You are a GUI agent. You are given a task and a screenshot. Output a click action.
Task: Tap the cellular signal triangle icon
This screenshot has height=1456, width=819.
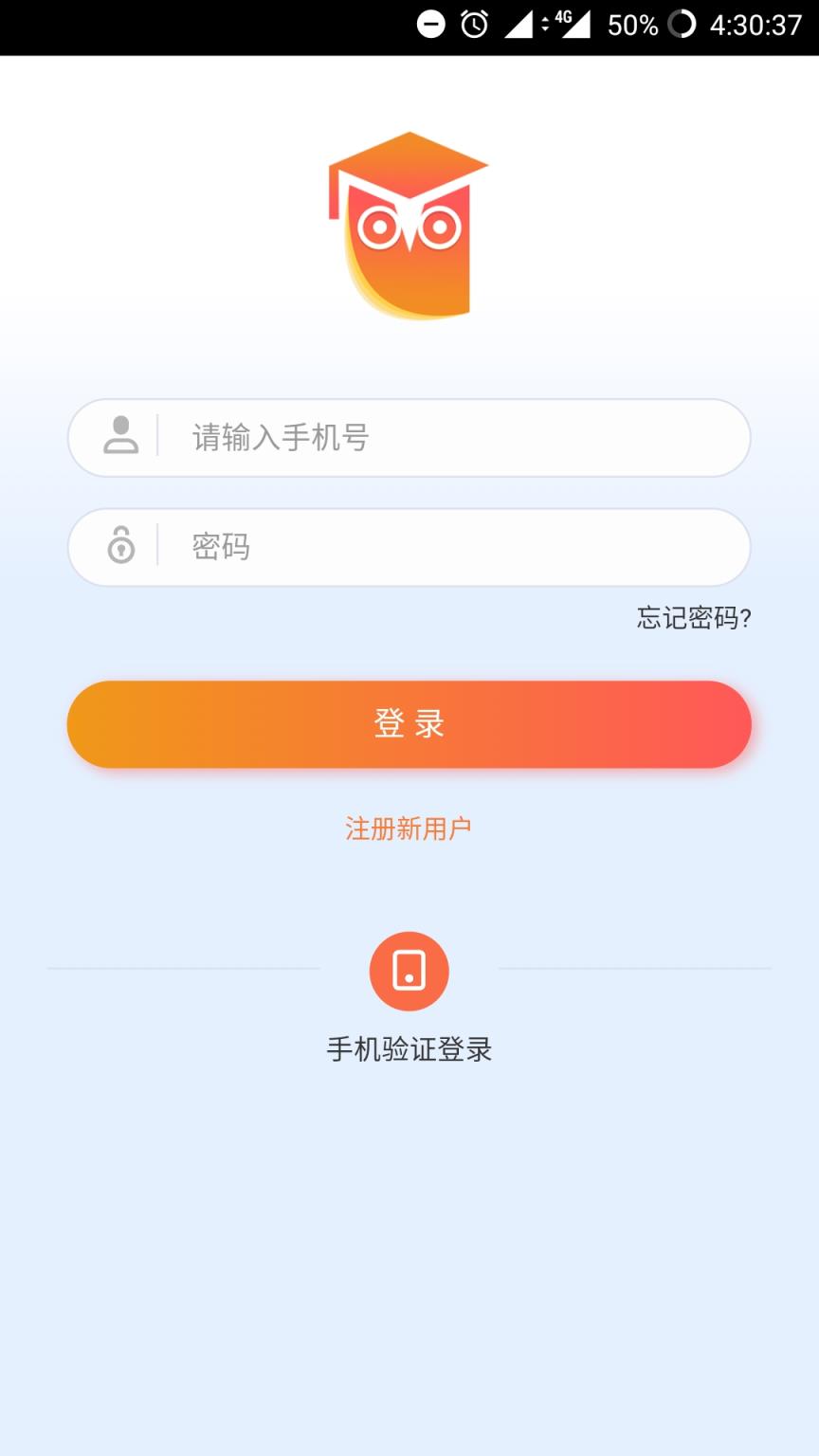[517, 24]
